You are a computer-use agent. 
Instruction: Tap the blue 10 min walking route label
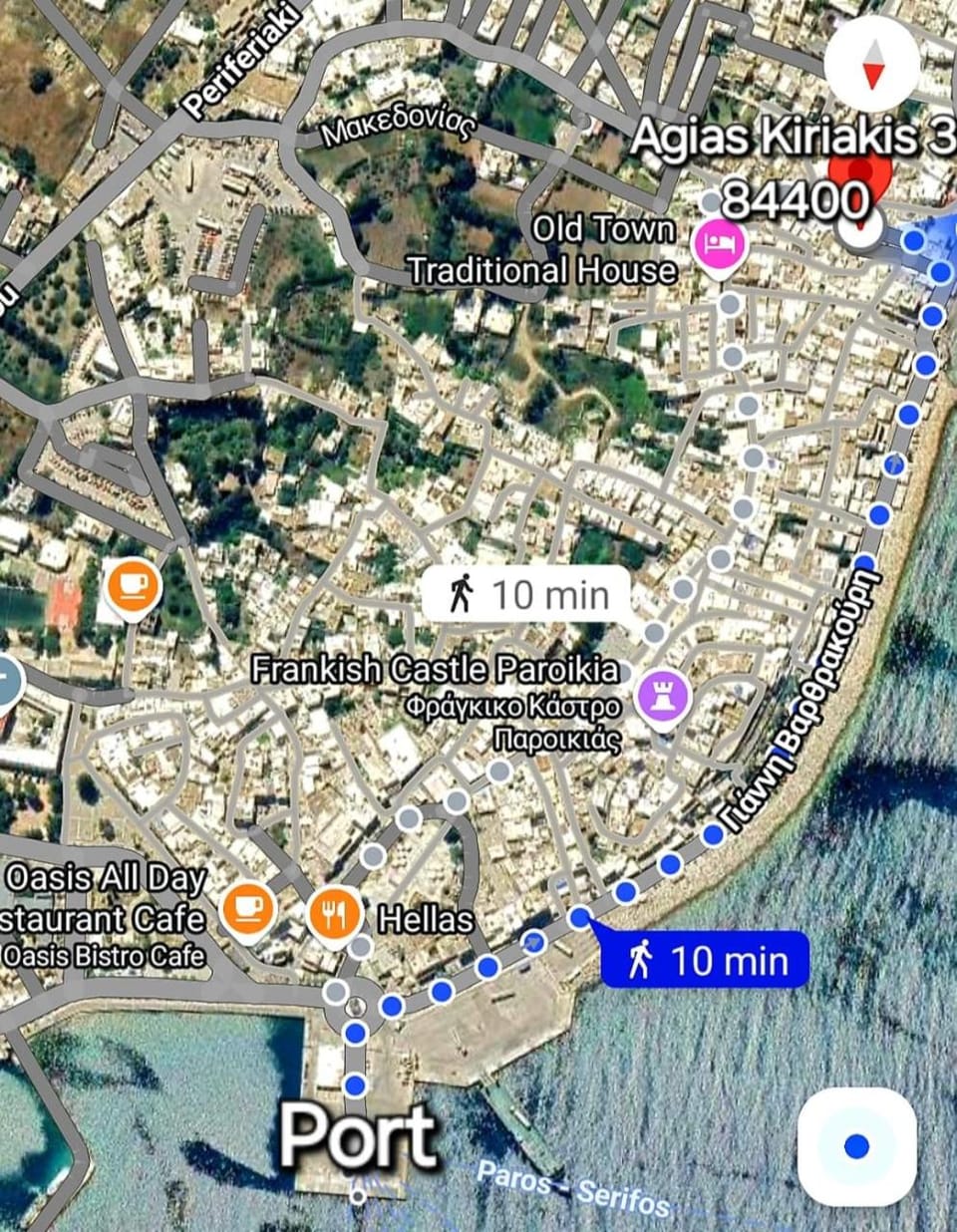click(x=706, y=960)
